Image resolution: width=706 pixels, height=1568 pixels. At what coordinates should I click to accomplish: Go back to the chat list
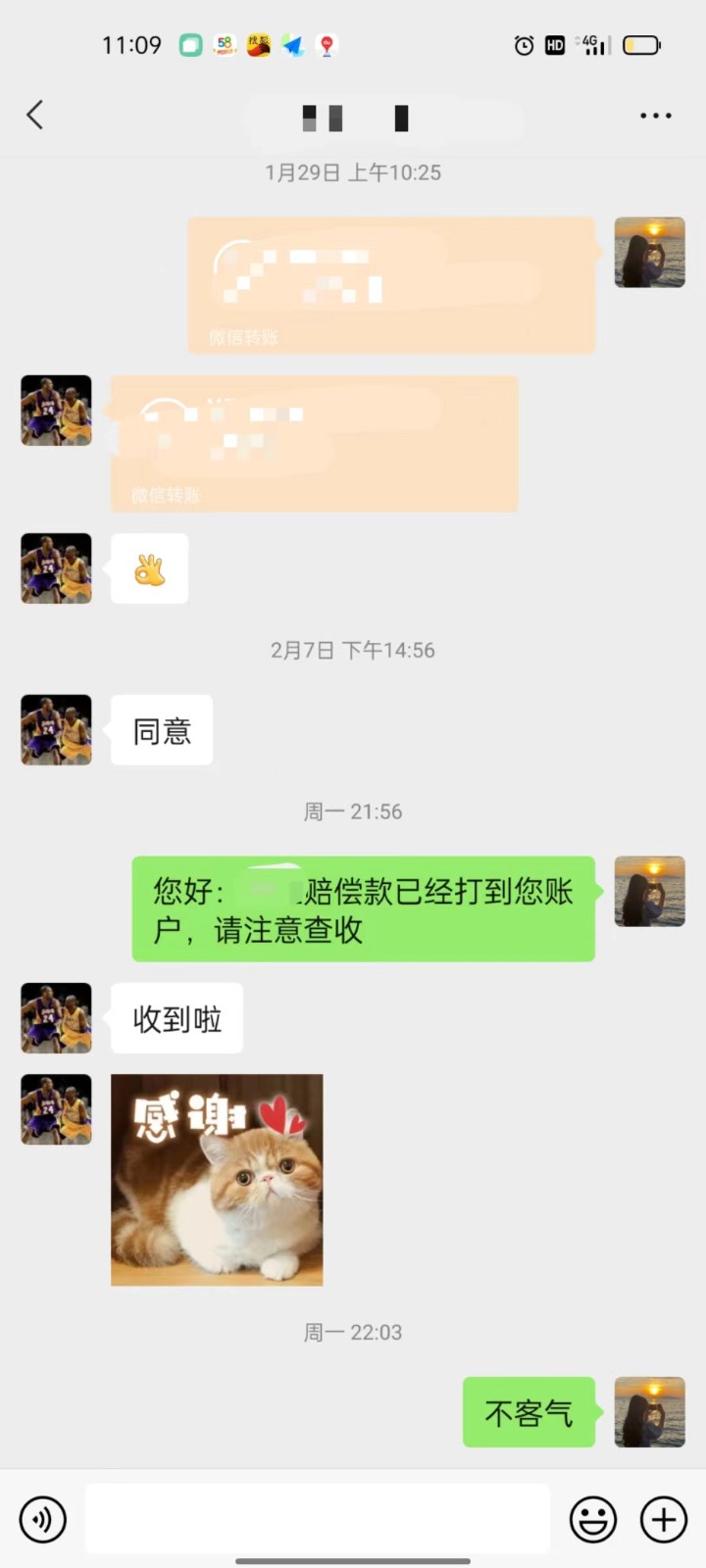point(35,115)
